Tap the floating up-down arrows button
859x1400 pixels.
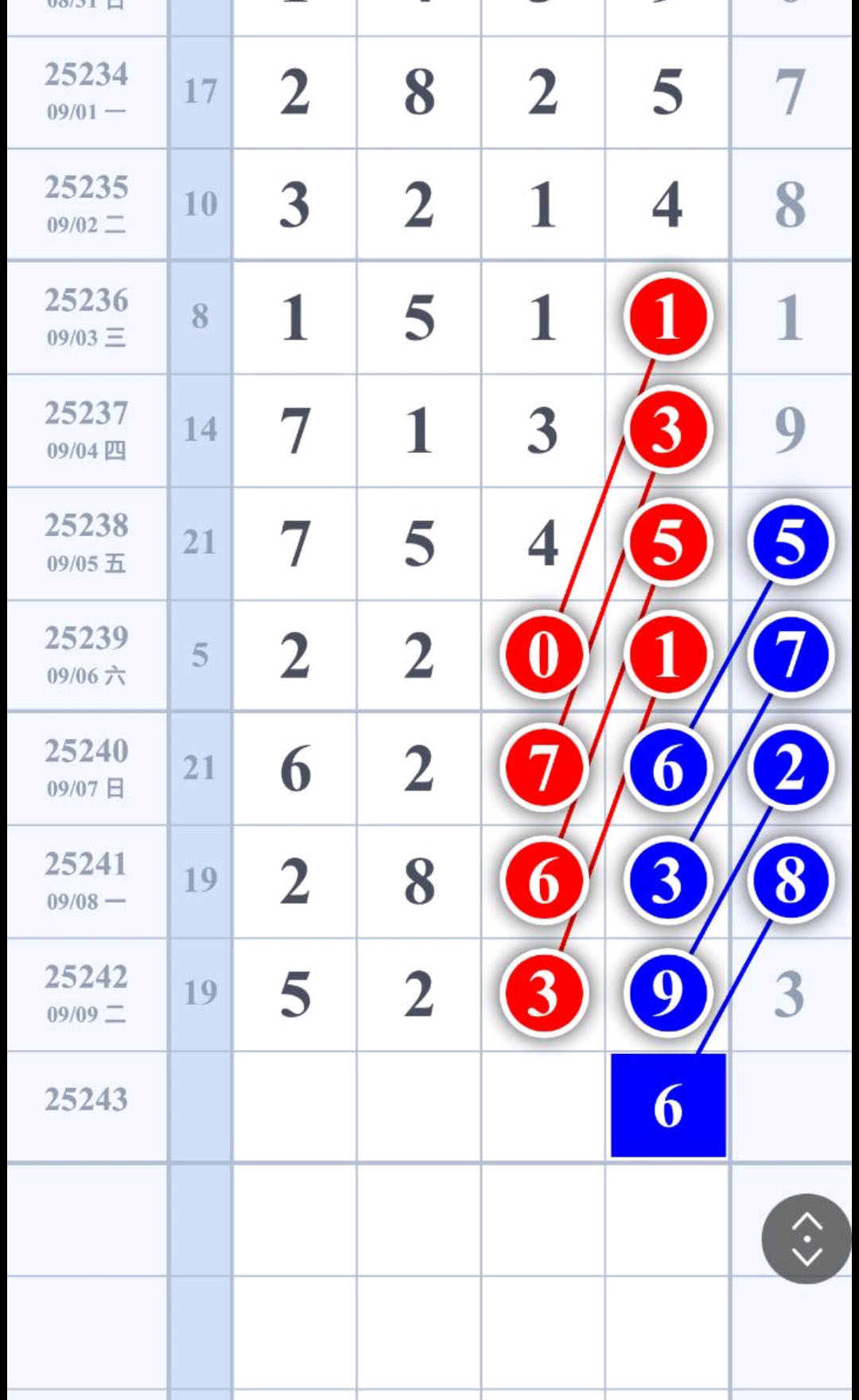[x=807, y=1239]
